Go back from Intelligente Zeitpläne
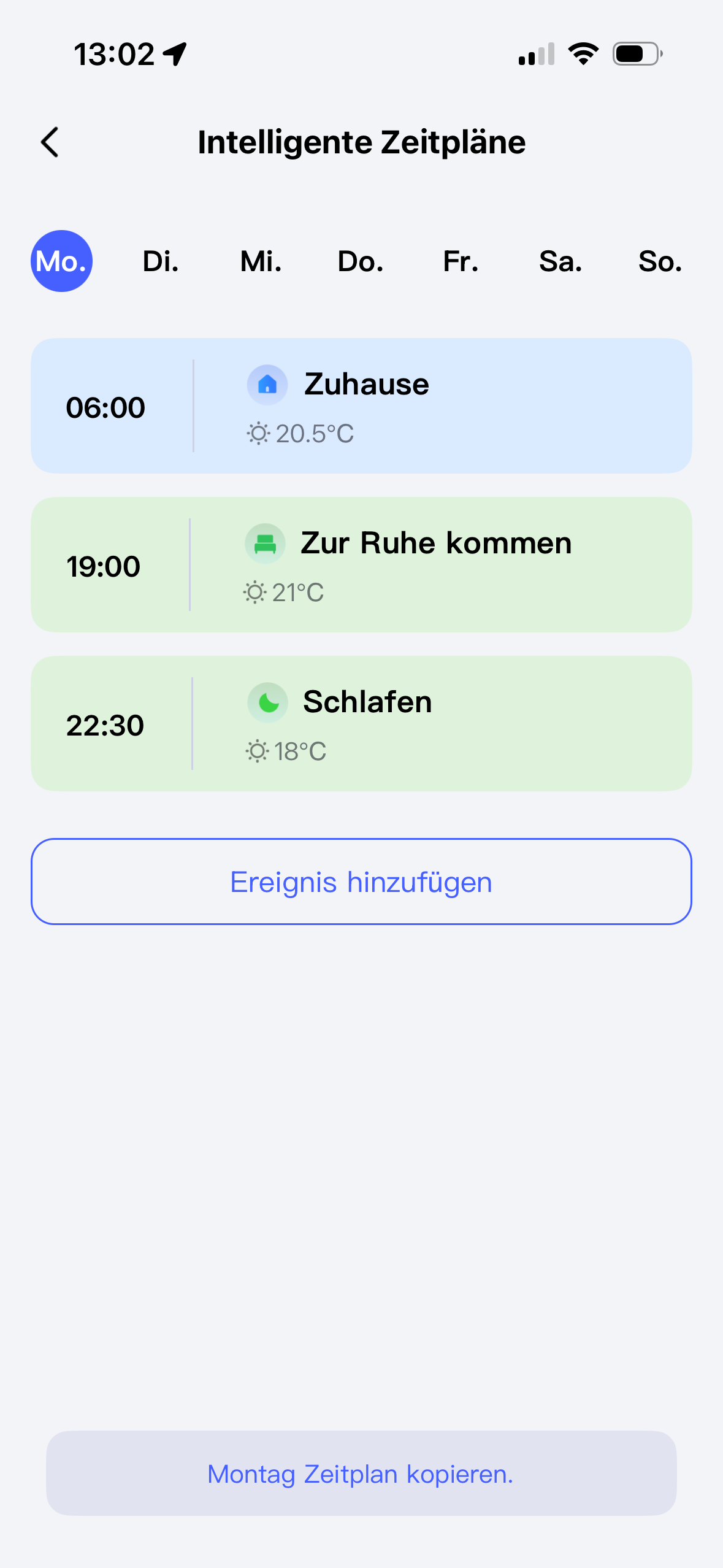The image size is (723, 1568). click(x=50, y=142)
